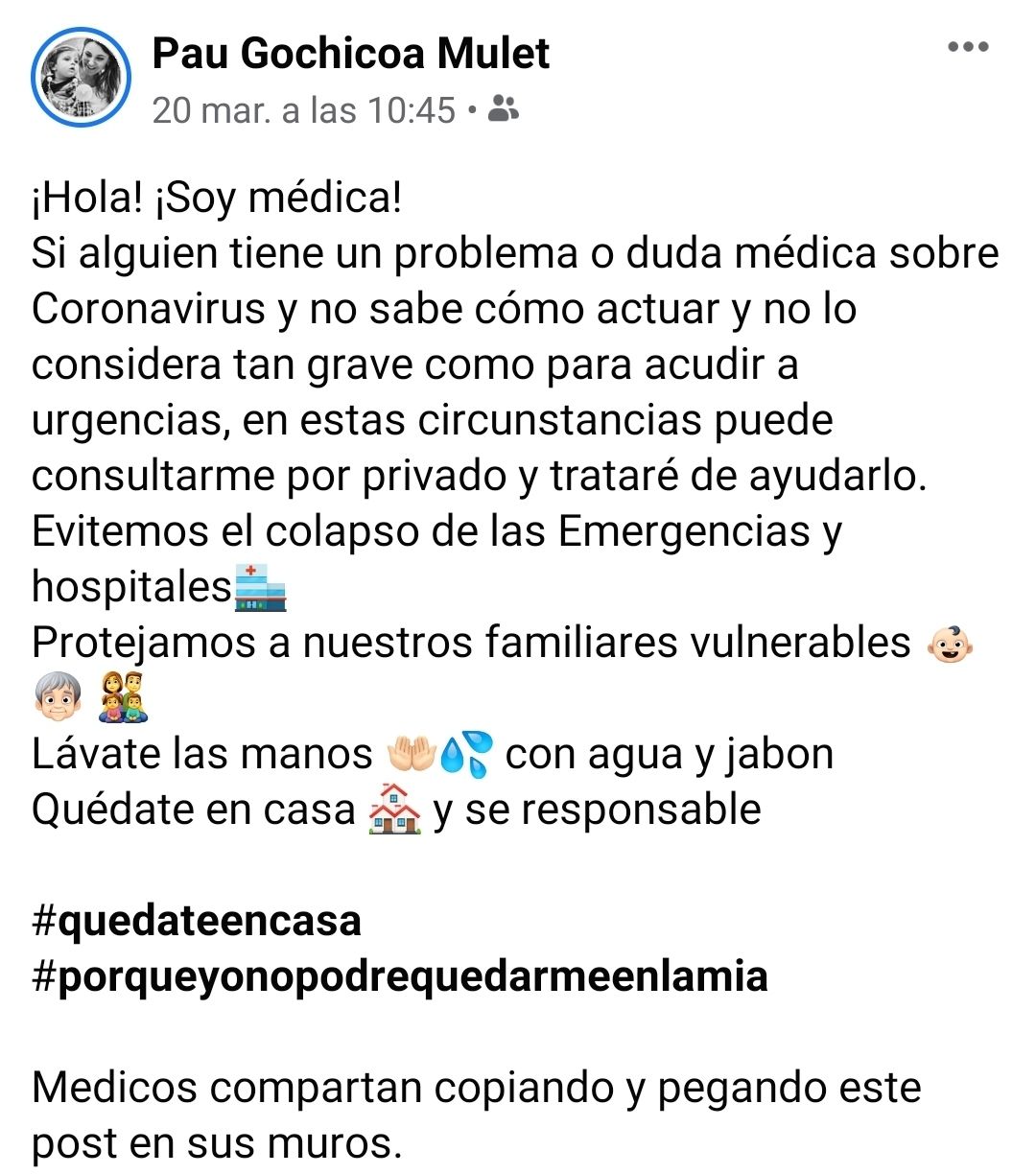
Task: Open the #porqueyonopodrequedarmeenlamia hashtag
Action: point(399,976)
